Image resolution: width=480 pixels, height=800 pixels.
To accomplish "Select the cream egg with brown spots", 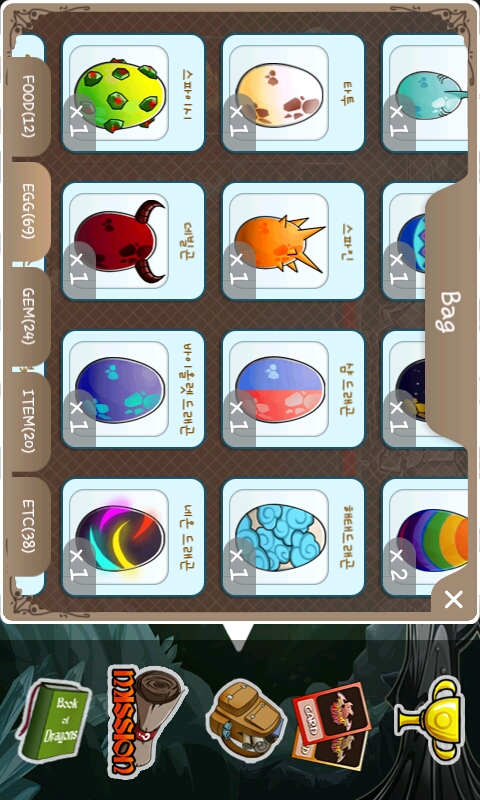I will pos(293,93).
